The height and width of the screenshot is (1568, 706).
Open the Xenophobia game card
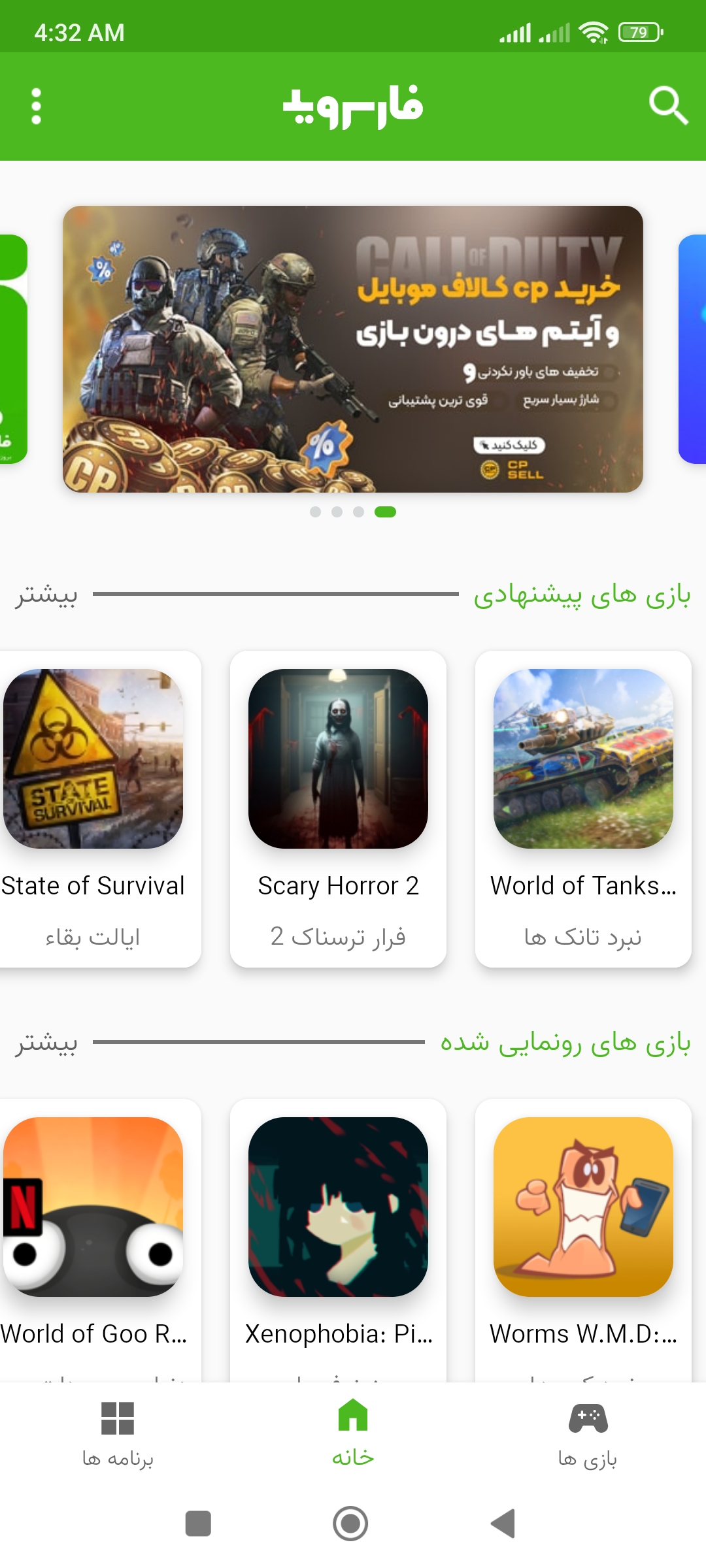click(x=338, y=1240)
